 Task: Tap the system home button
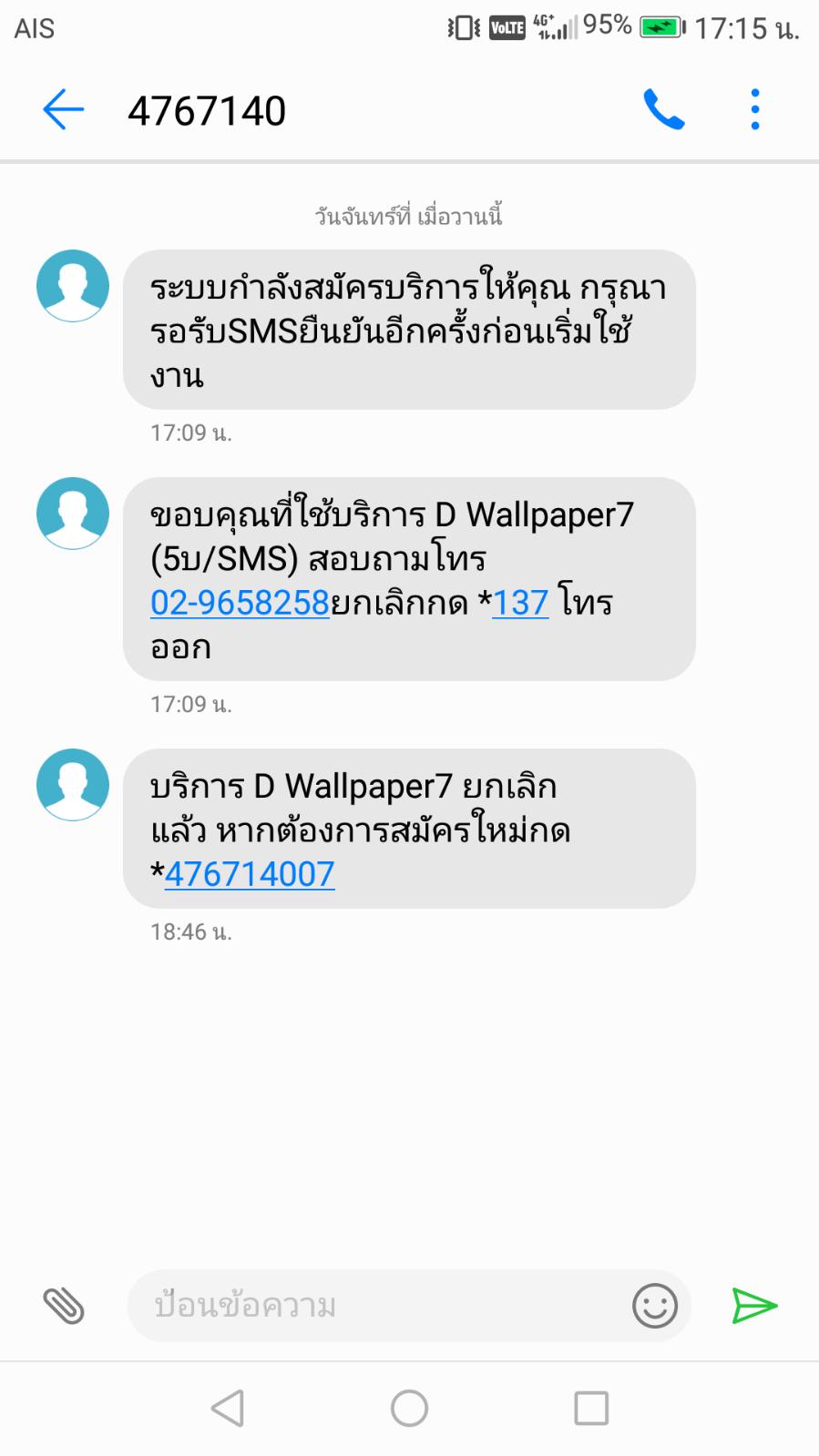point(409,1409)
